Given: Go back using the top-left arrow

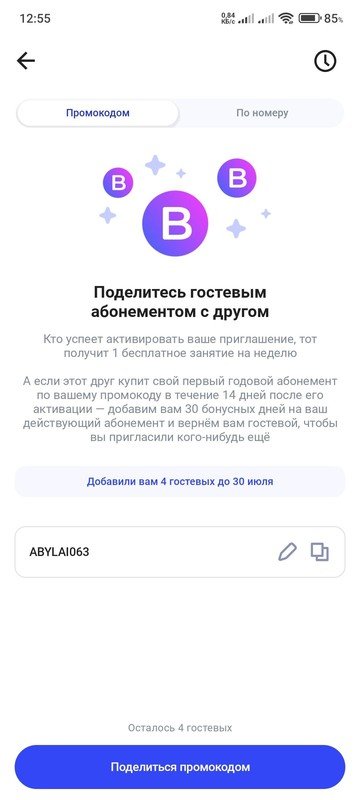Looking at the screenshot, I should 26,61.
